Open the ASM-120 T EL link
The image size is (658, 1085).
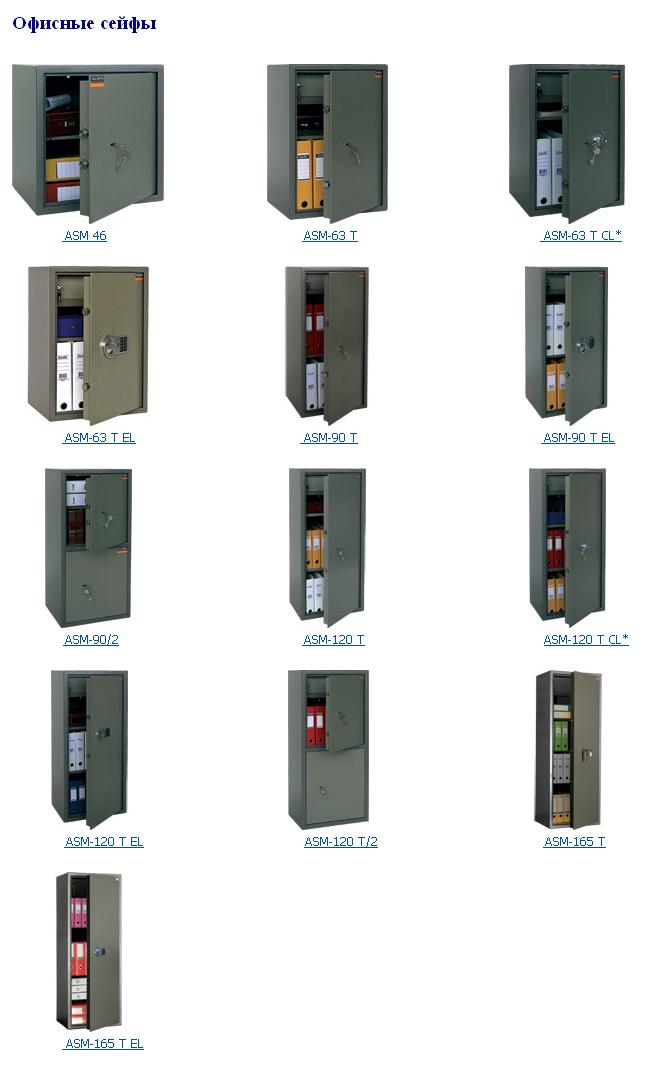[x=104, y=842]
